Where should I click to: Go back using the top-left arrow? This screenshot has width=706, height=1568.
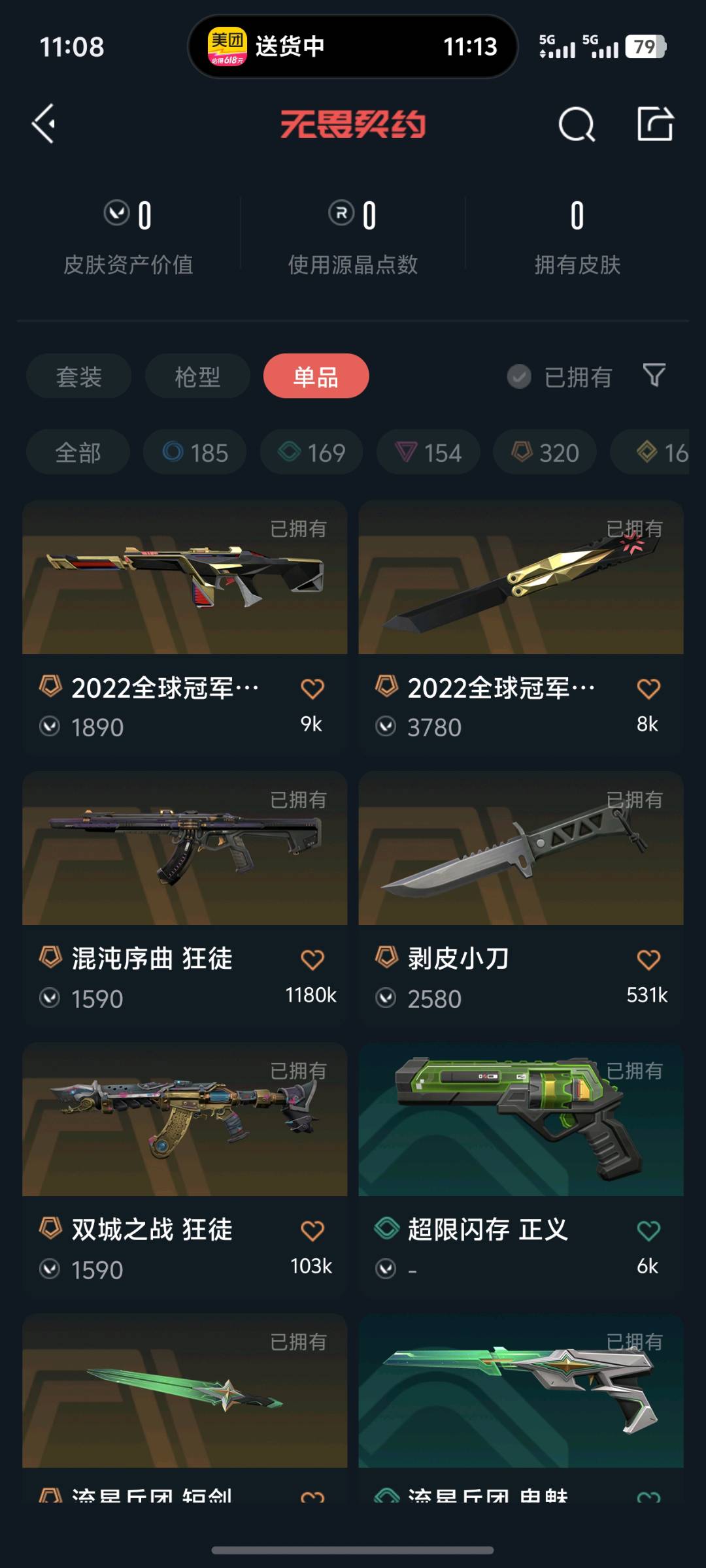click(x=44, y=123)
